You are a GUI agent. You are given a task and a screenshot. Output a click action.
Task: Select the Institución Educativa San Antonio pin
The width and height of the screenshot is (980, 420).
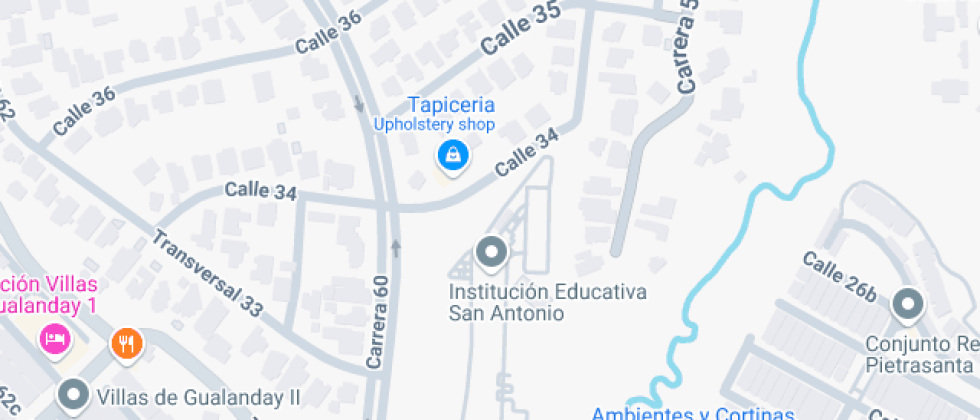click(491, 253)
